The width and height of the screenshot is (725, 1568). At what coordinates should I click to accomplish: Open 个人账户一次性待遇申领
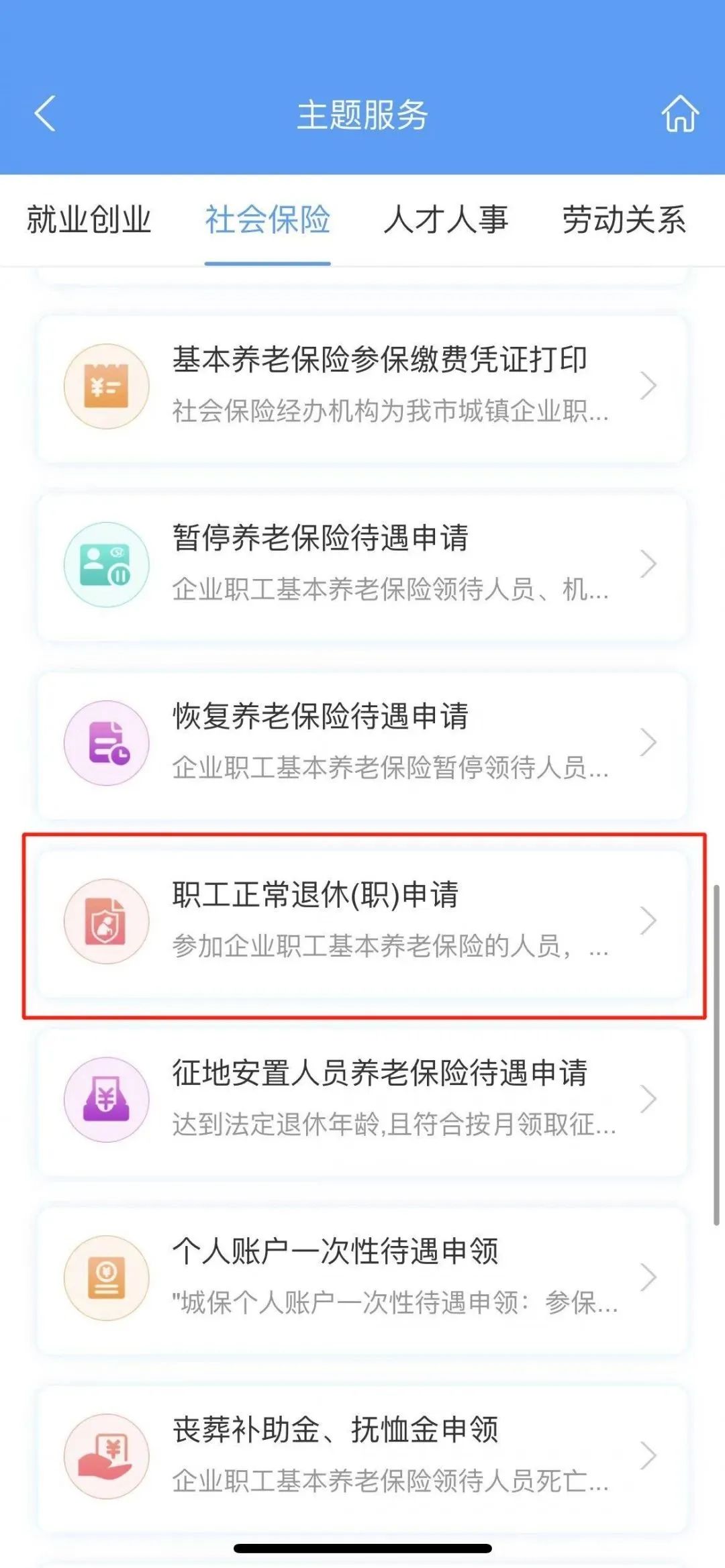pos(362,1278)
